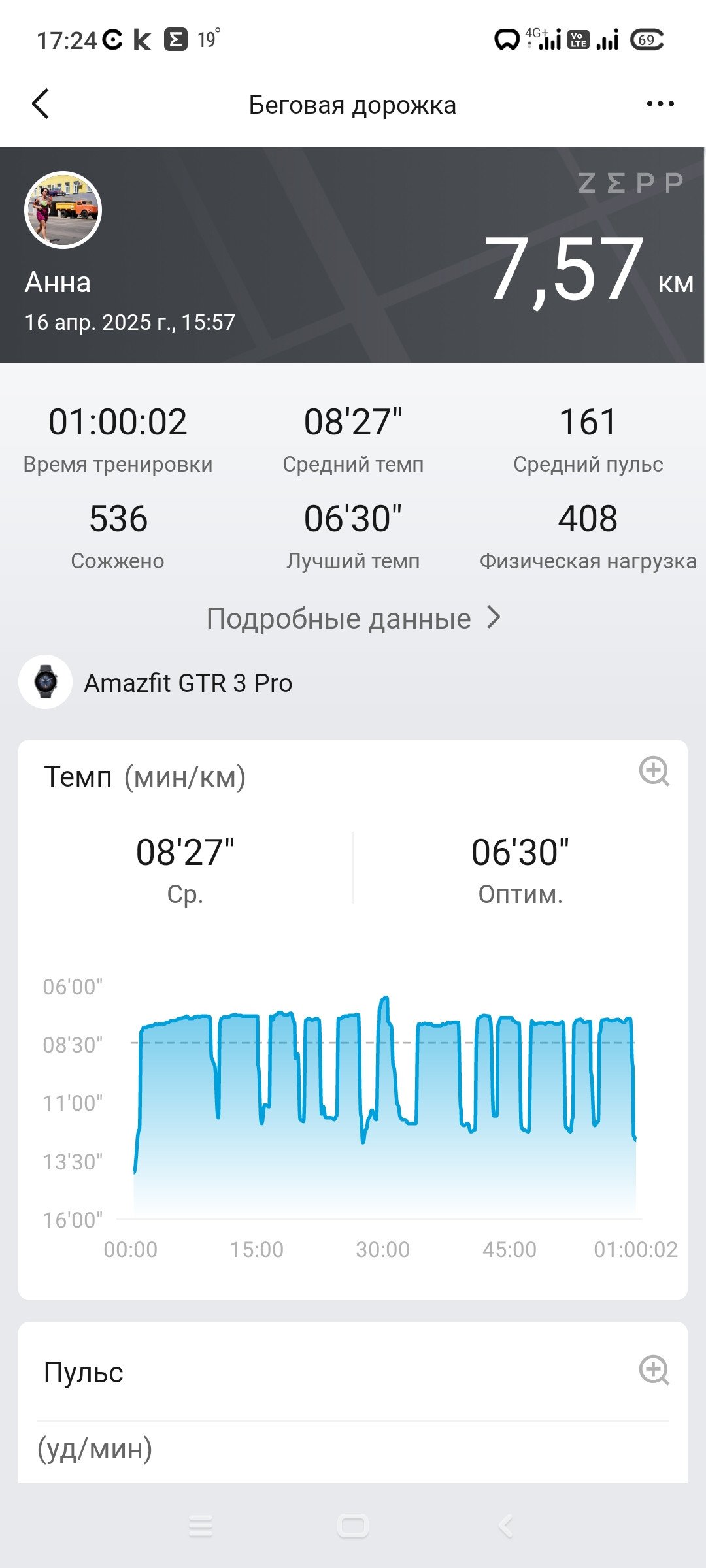Open Подробные данные detailed data

[x=353, y=618]
